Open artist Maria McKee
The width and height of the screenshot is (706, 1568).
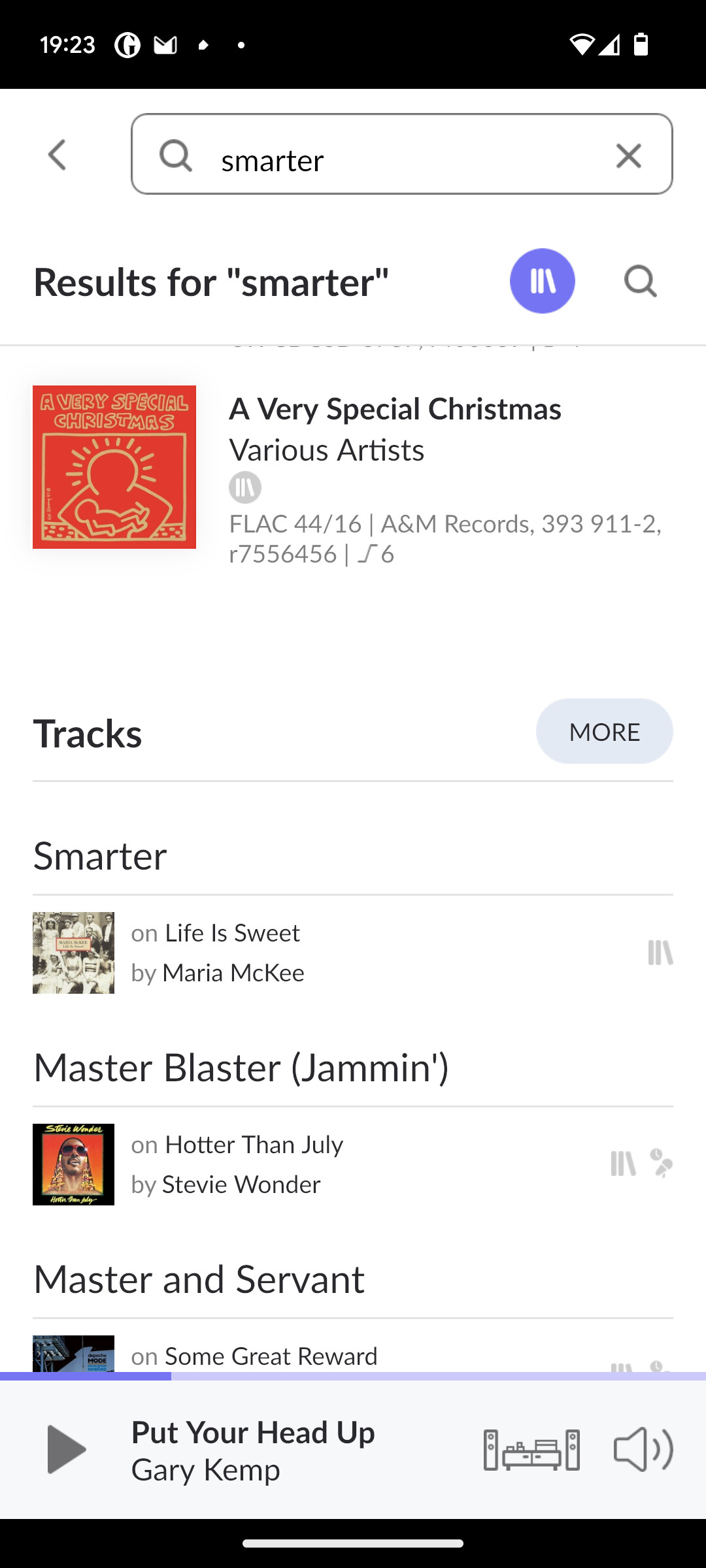coord(233,973)
